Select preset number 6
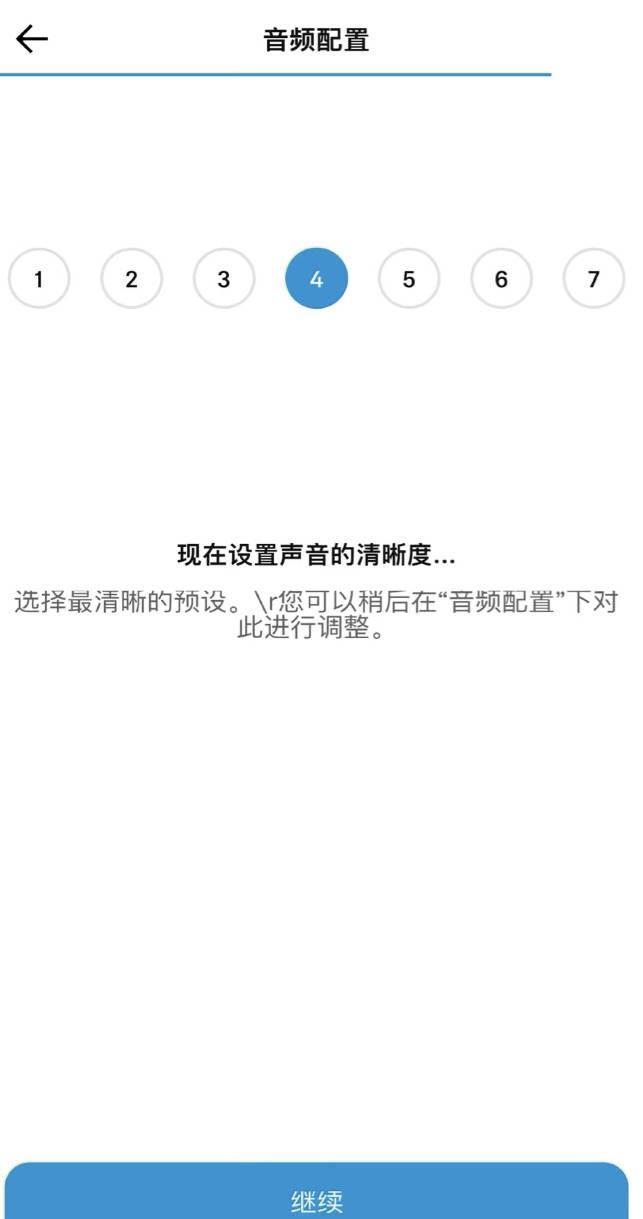 coord(501,279)
